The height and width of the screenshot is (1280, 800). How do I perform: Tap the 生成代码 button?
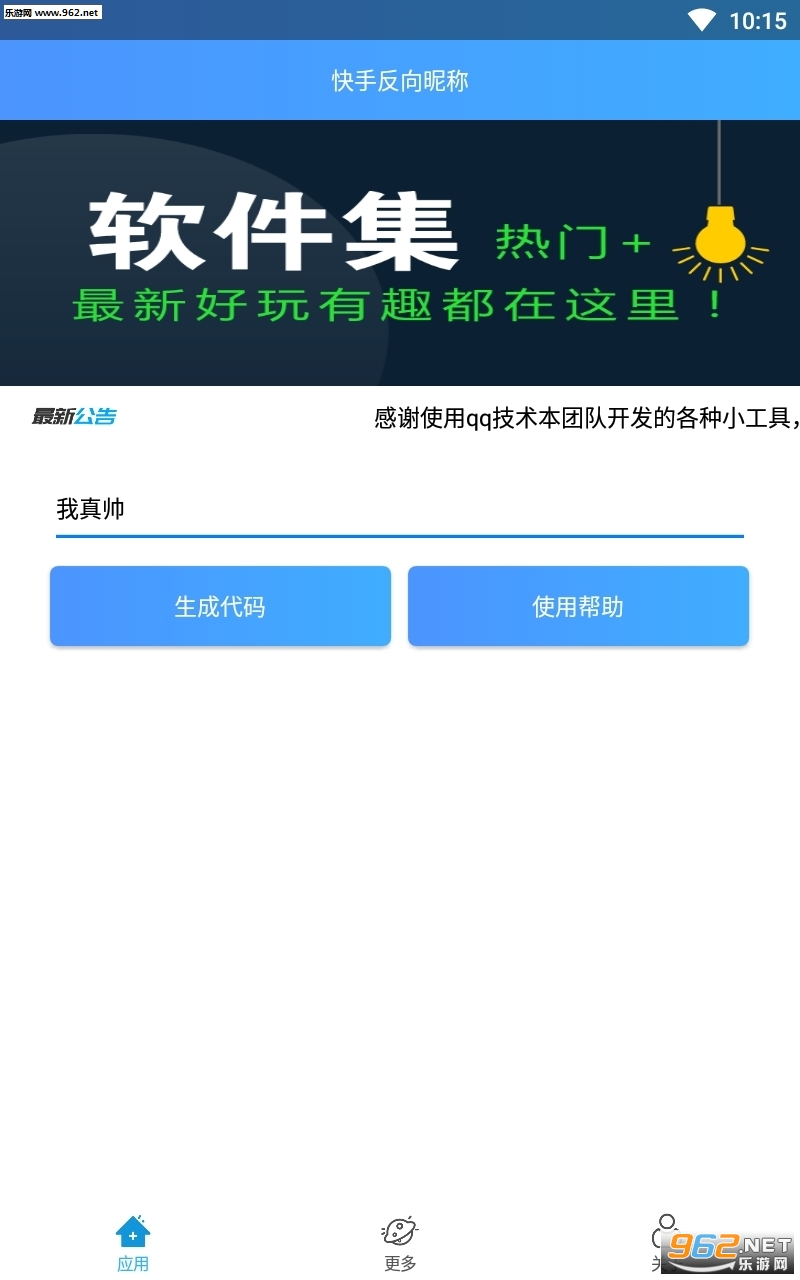220,606
